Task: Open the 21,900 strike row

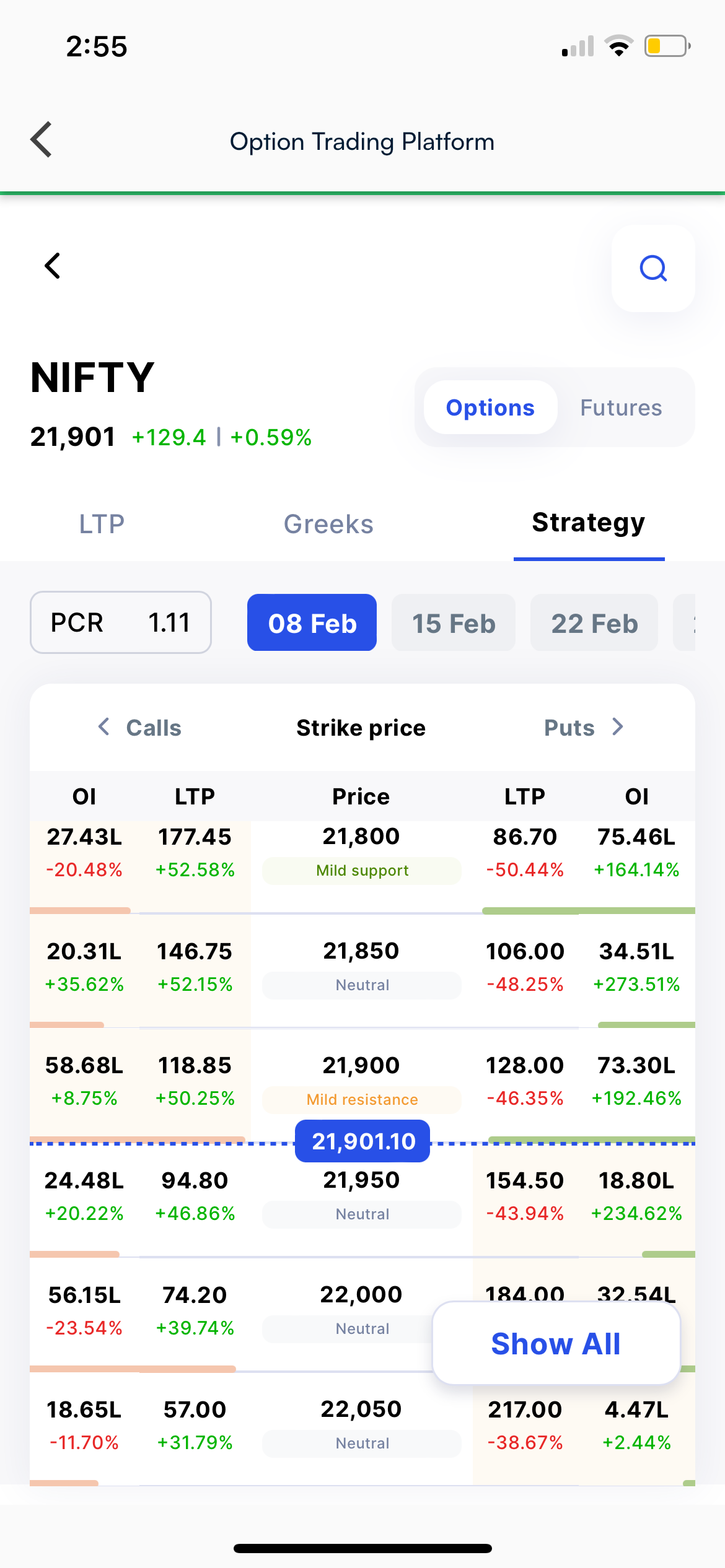Action: pos(362,1085)
